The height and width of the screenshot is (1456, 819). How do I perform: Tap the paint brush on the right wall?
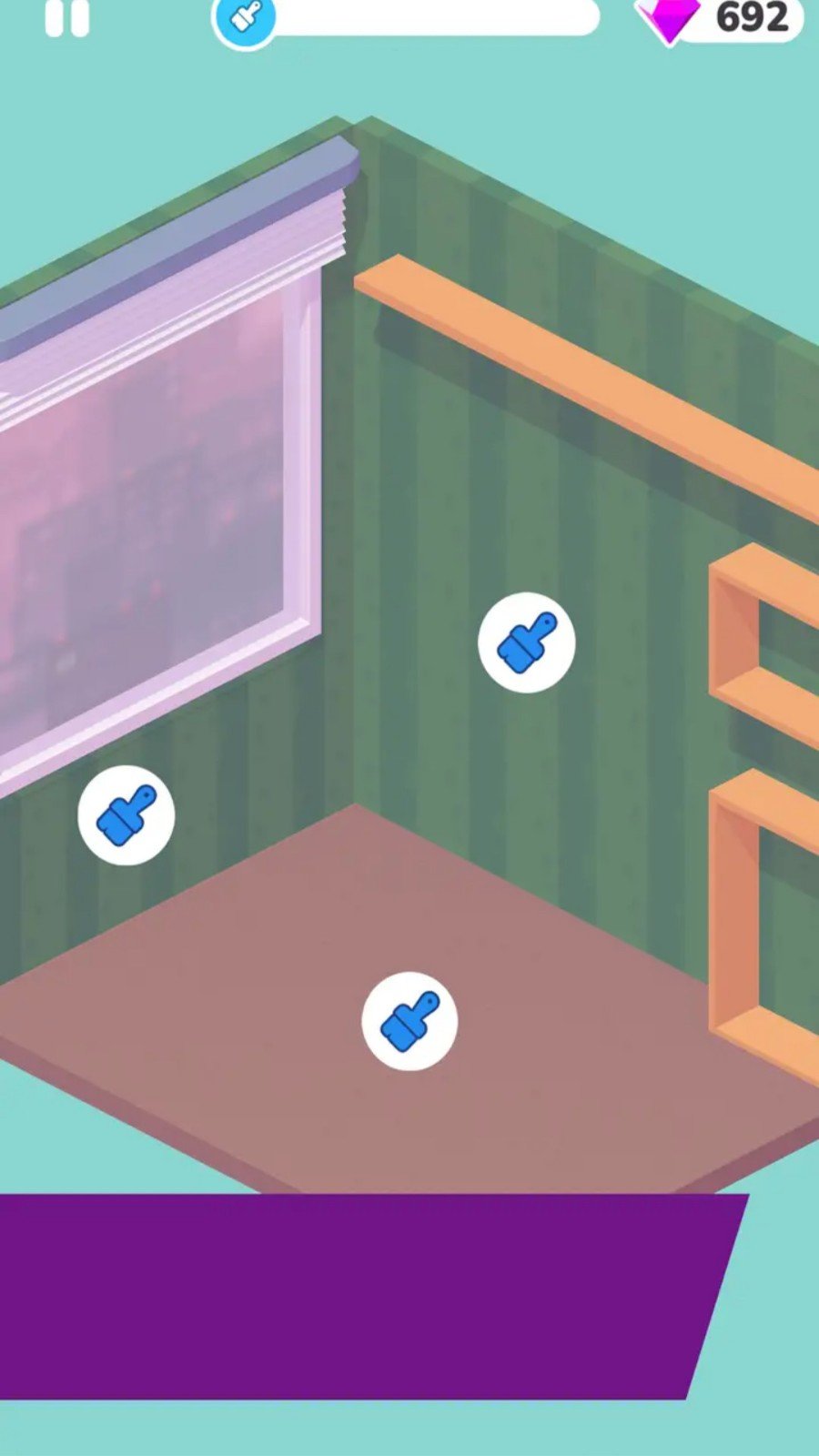tap(526, 642)
